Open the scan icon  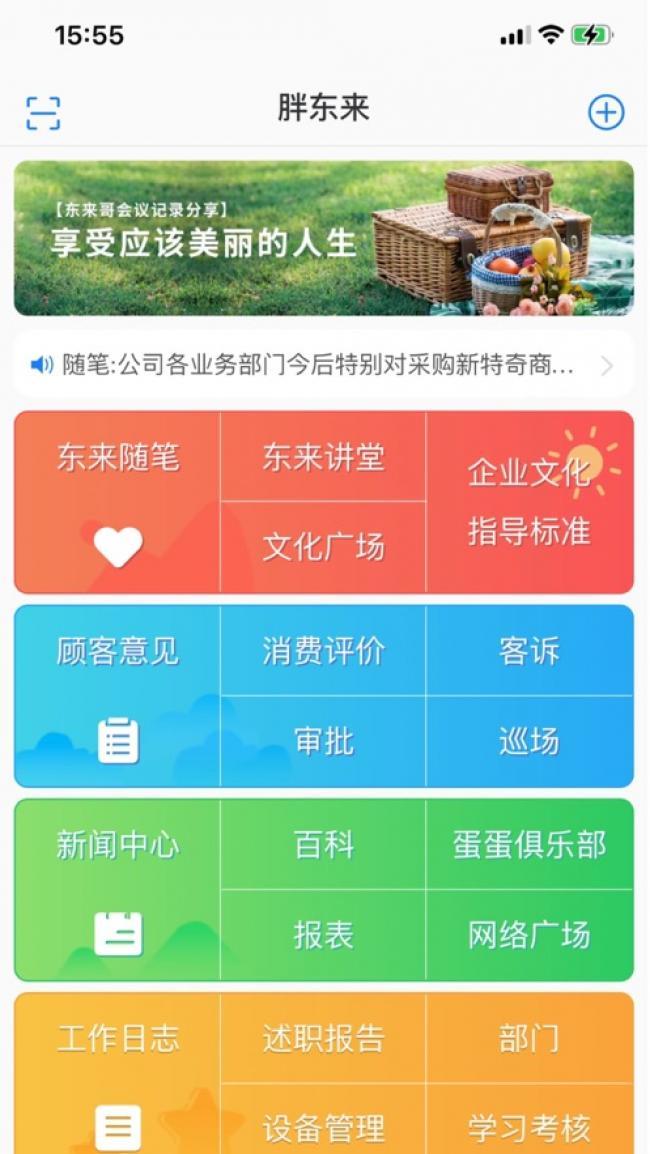click(x=43, y=113)
